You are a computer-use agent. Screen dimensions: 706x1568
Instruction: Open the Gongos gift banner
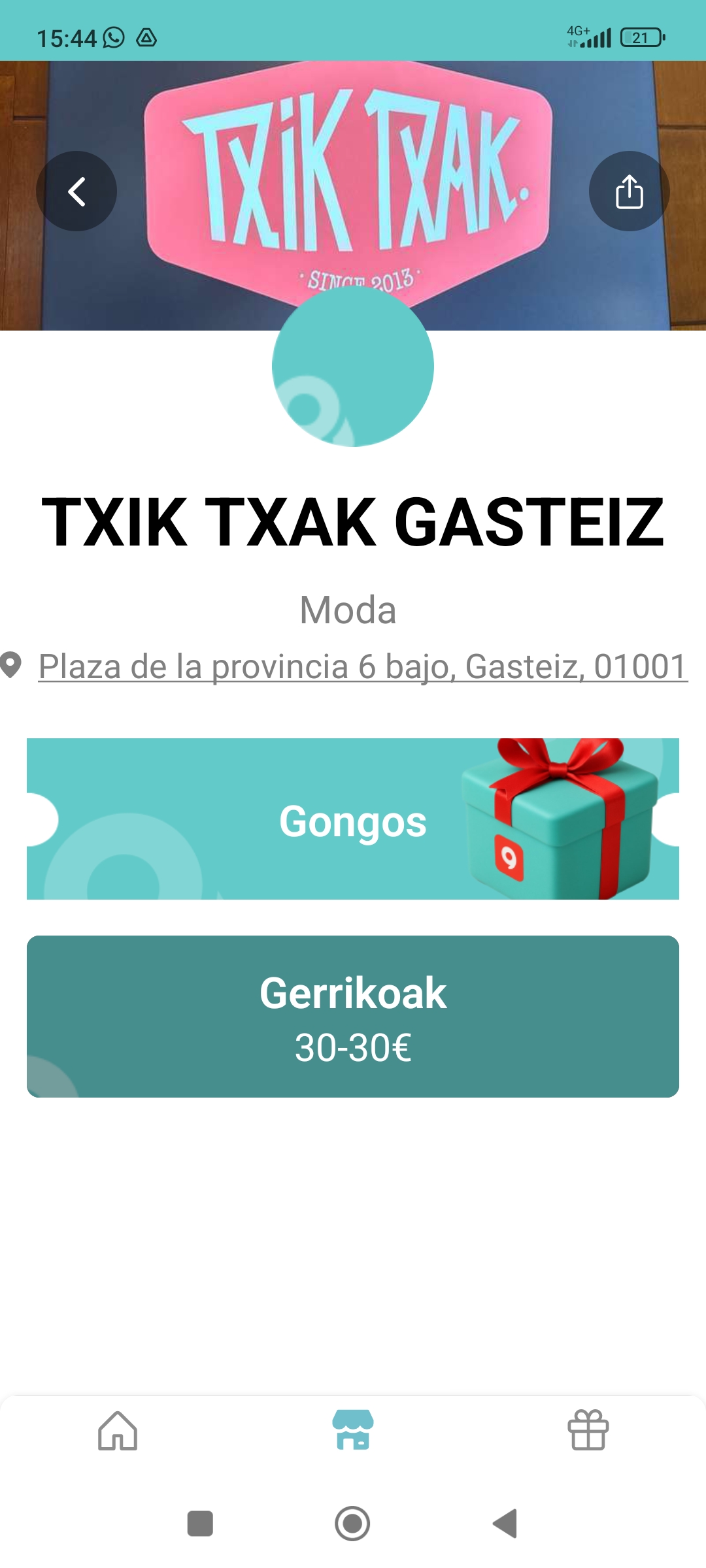pos(353,819)
